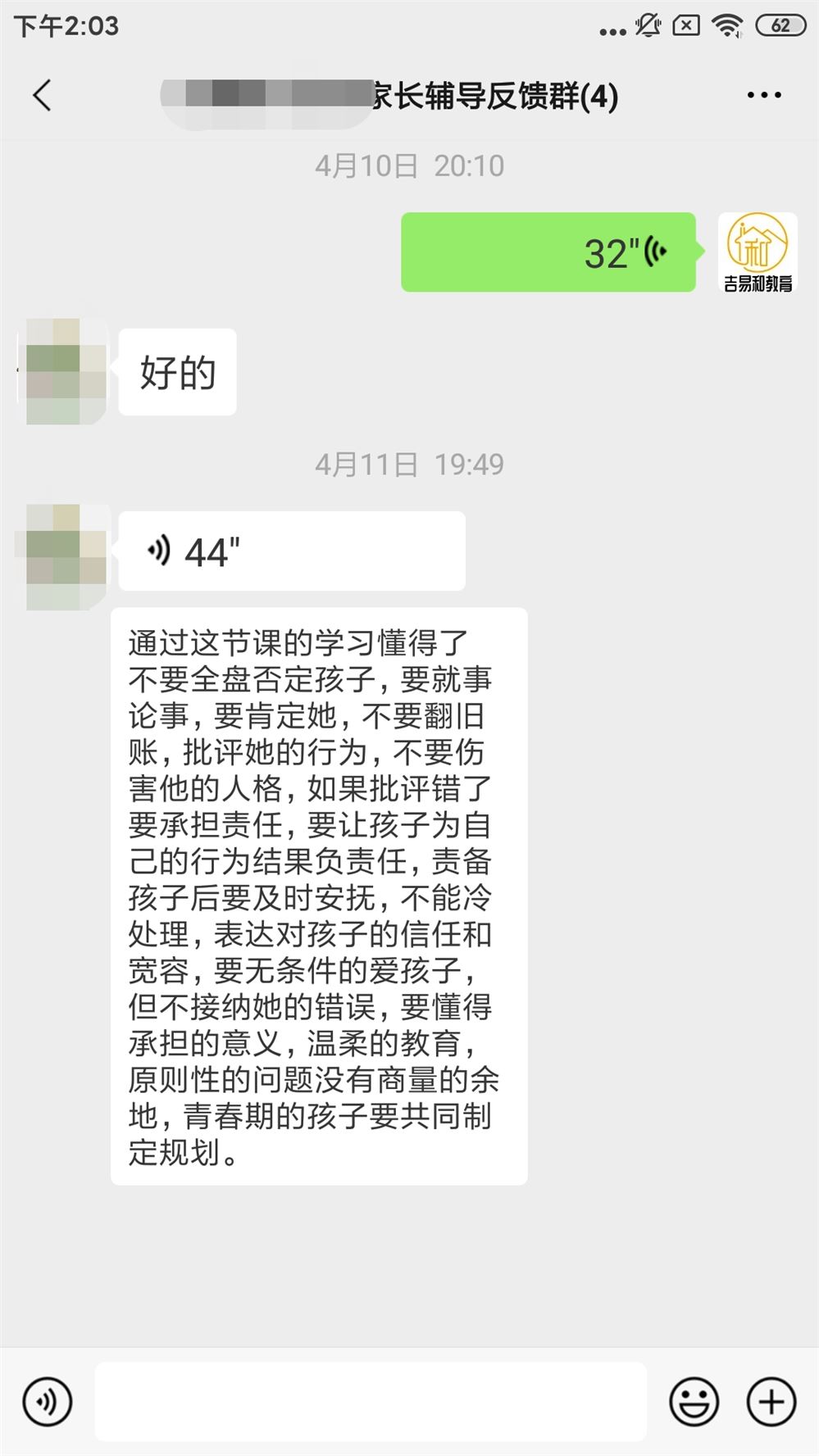The height and width of the screenshot is (1456, 819).
Task: Open the 吉易和教育 avatar profile
Action: (758, 252)
